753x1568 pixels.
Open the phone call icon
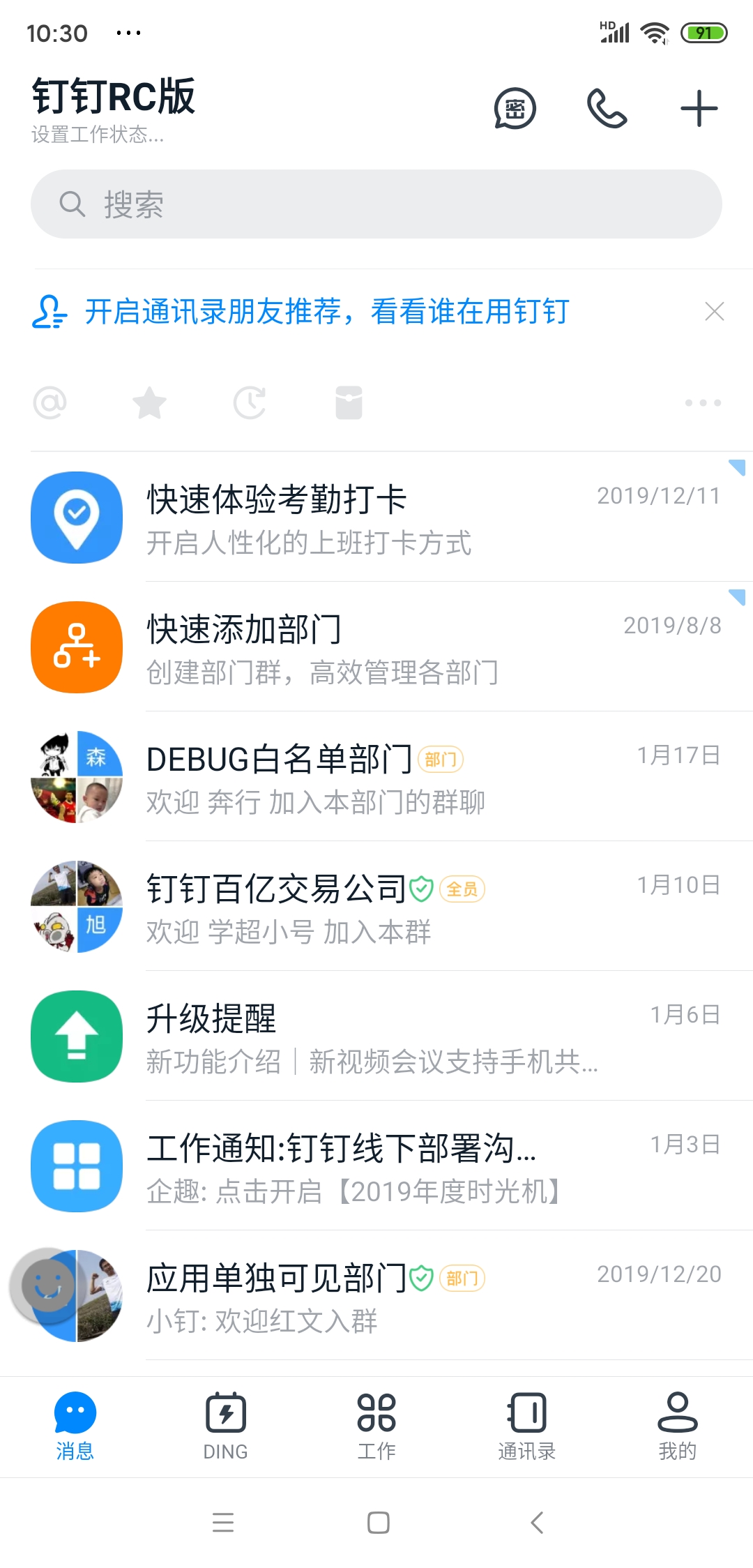(x=607, y=109)
